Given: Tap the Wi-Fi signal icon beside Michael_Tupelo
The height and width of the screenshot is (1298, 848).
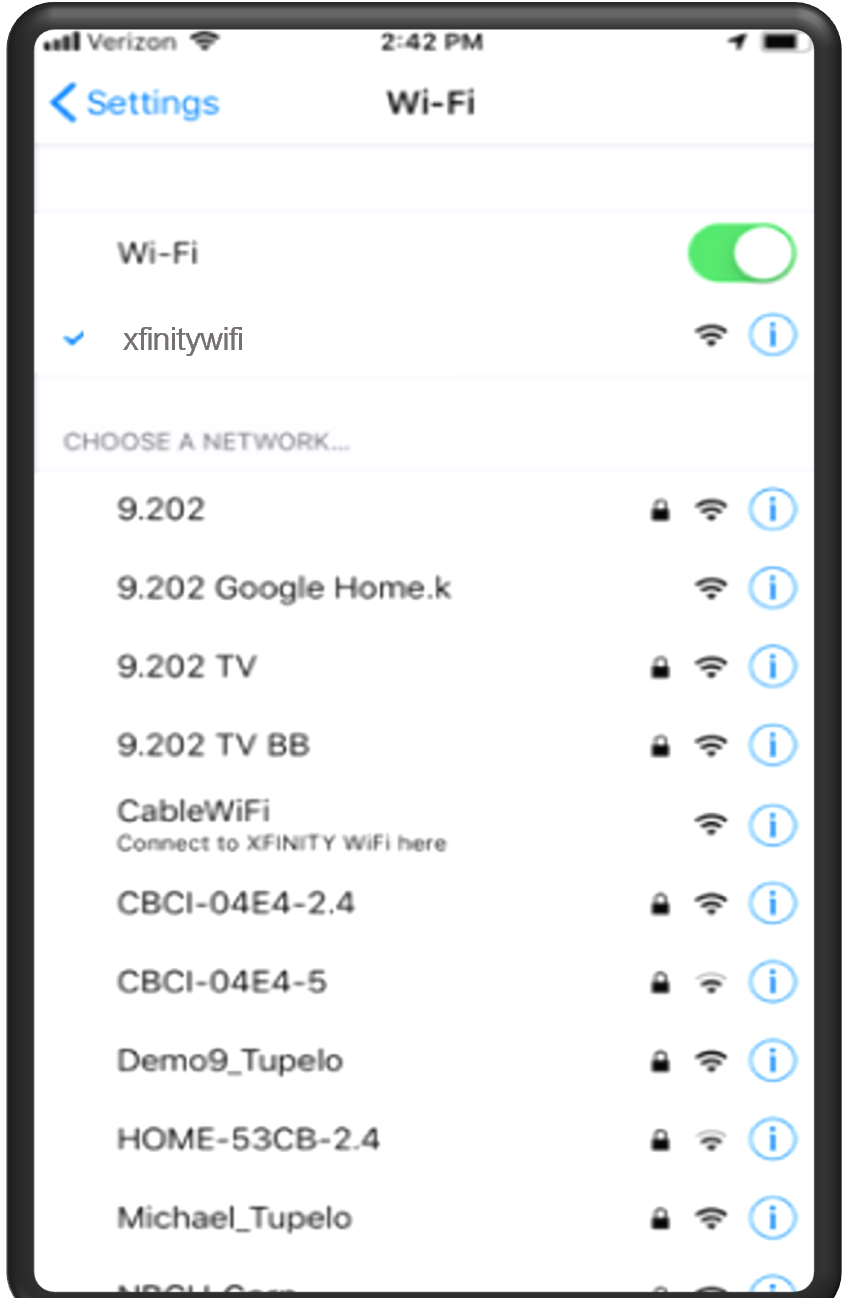Looking at the screenshot, I should tap(711, 1217).
